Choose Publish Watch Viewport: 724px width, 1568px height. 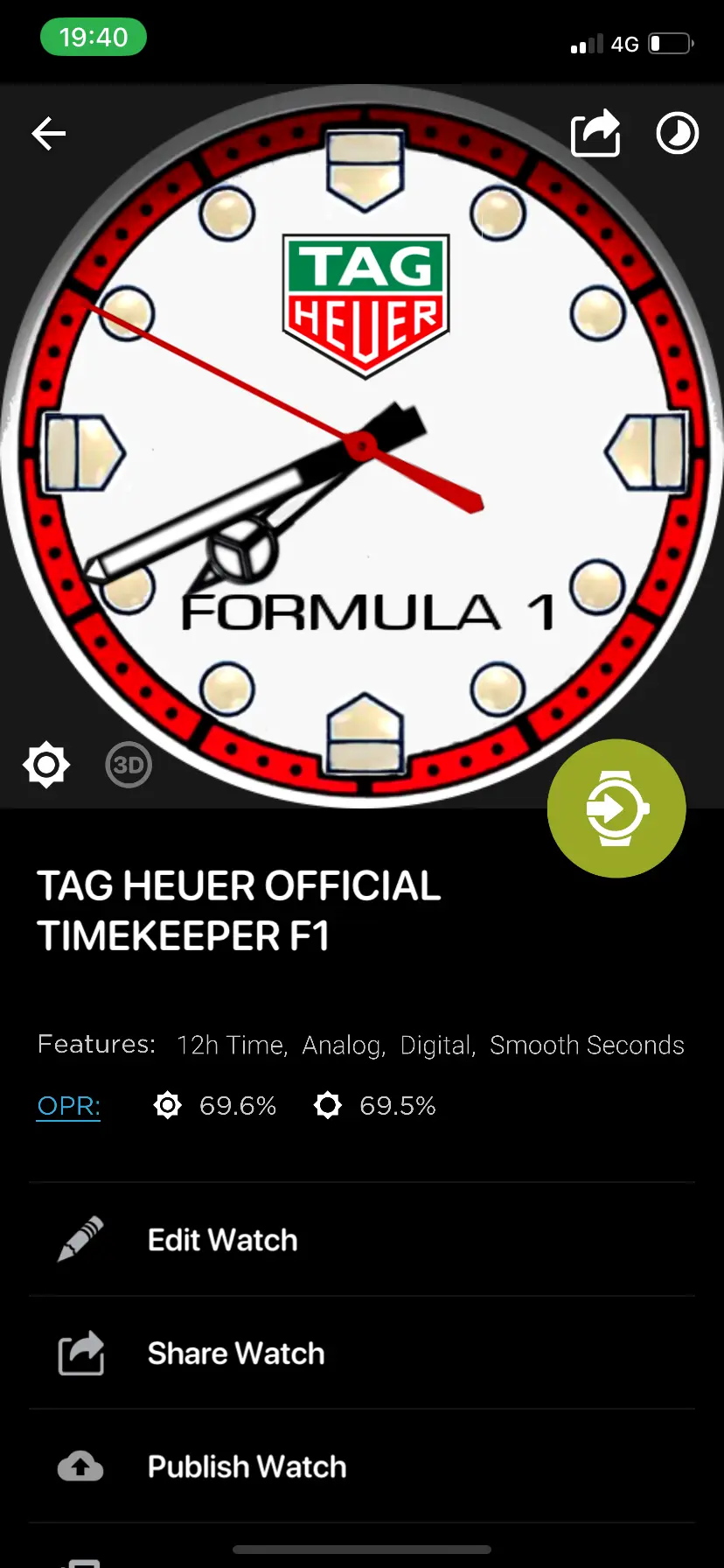362,1466
